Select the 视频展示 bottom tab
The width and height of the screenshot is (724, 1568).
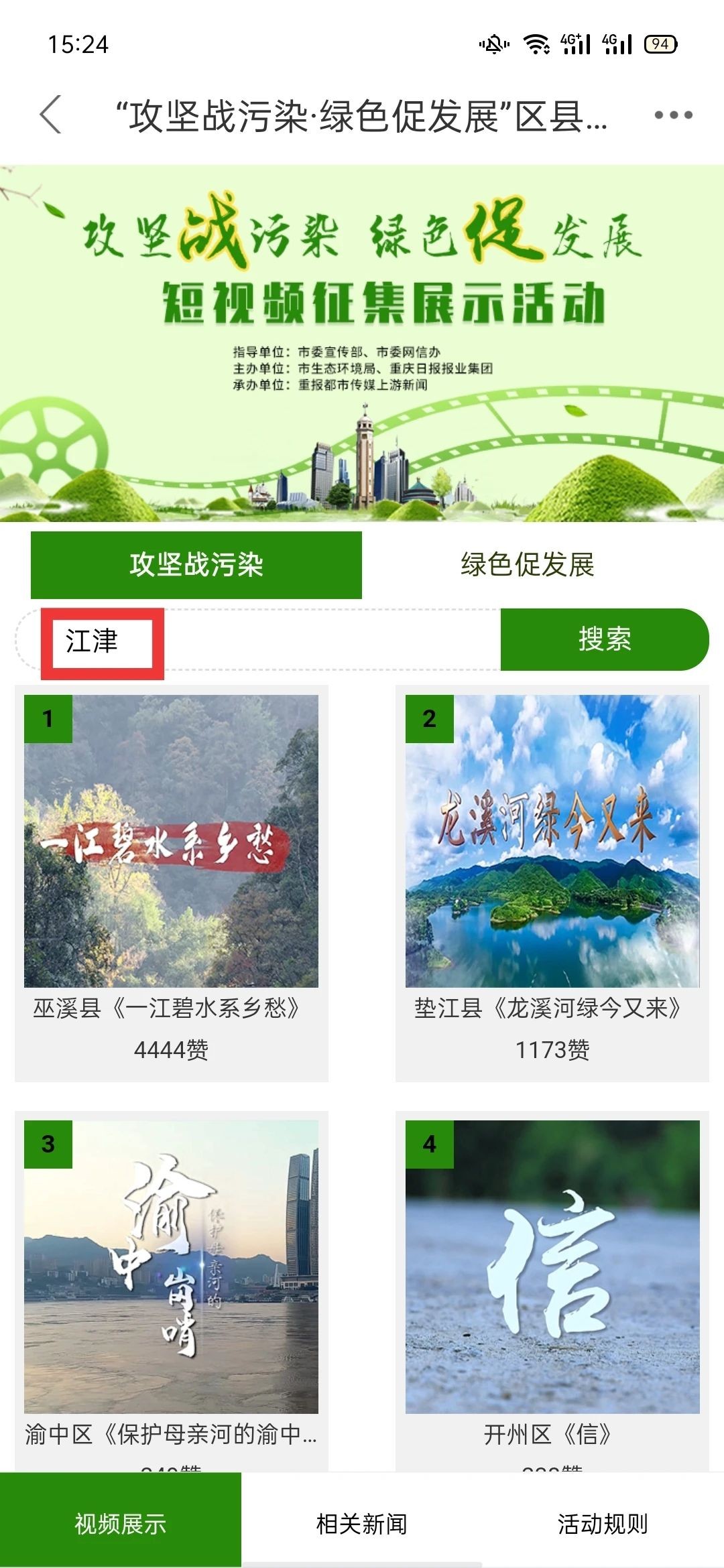121,1524
